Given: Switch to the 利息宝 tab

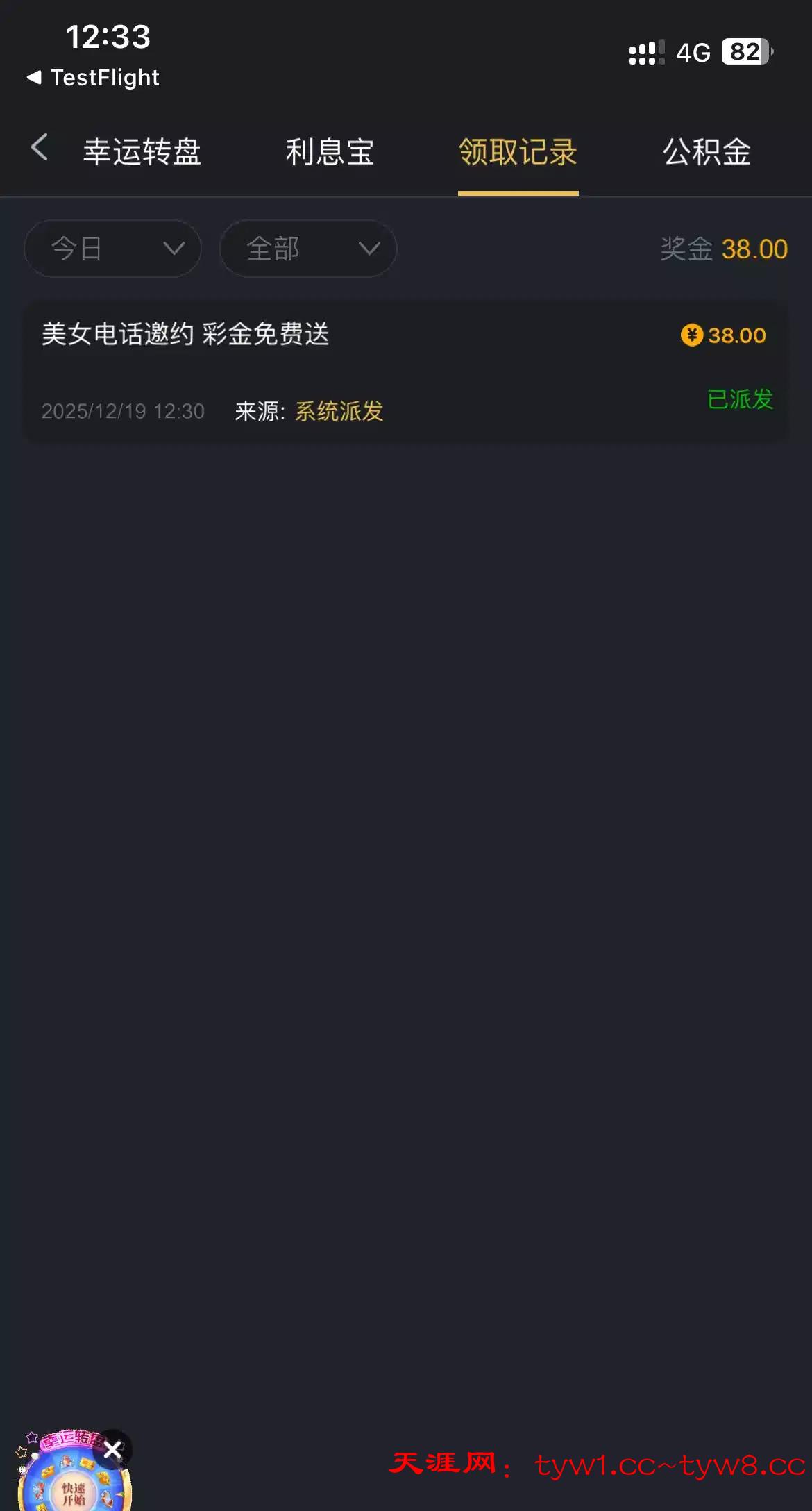Looking at the screenshot, I should [330, 152].
